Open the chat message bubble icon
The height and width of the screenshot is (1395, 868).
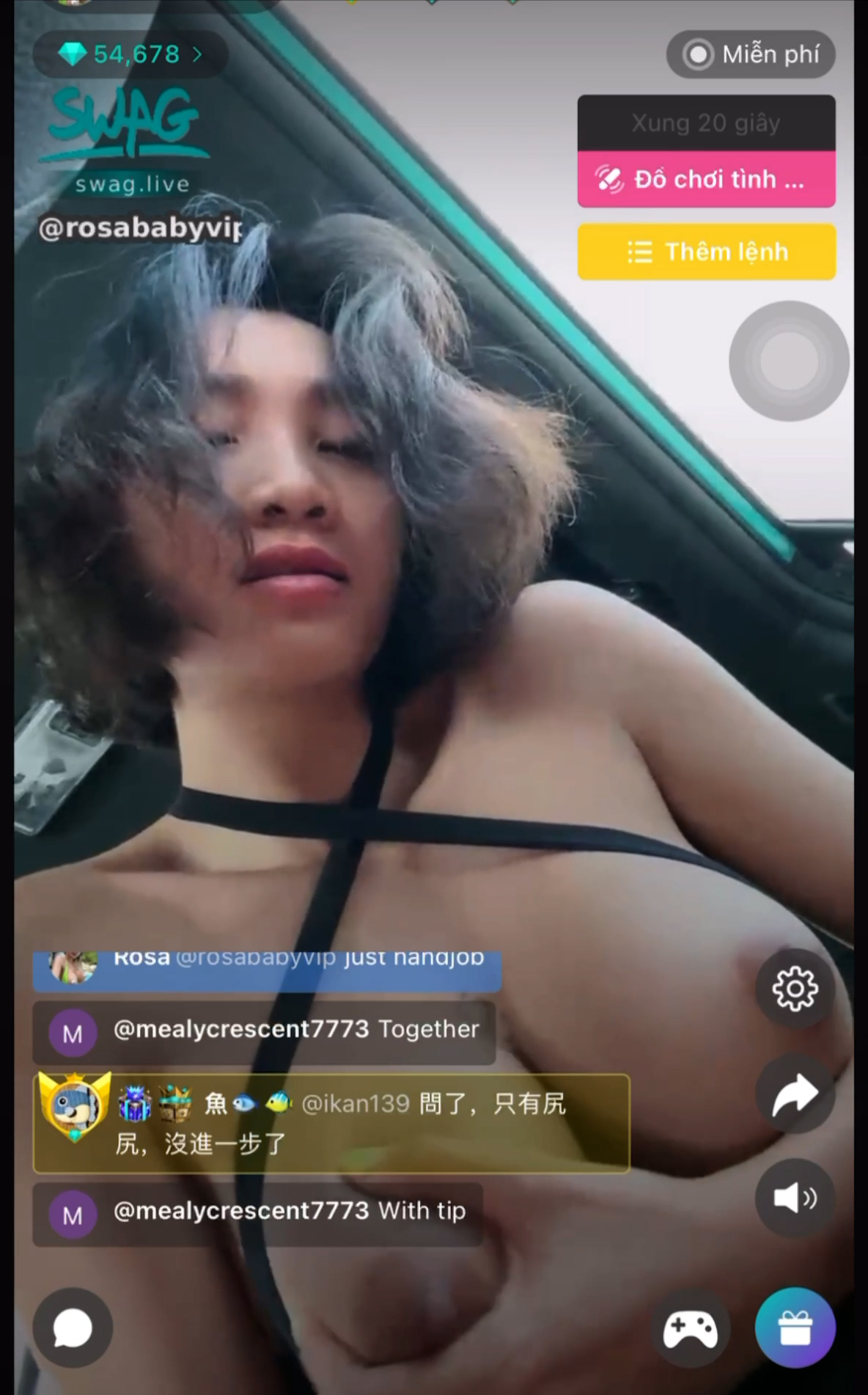point(73,1328)
